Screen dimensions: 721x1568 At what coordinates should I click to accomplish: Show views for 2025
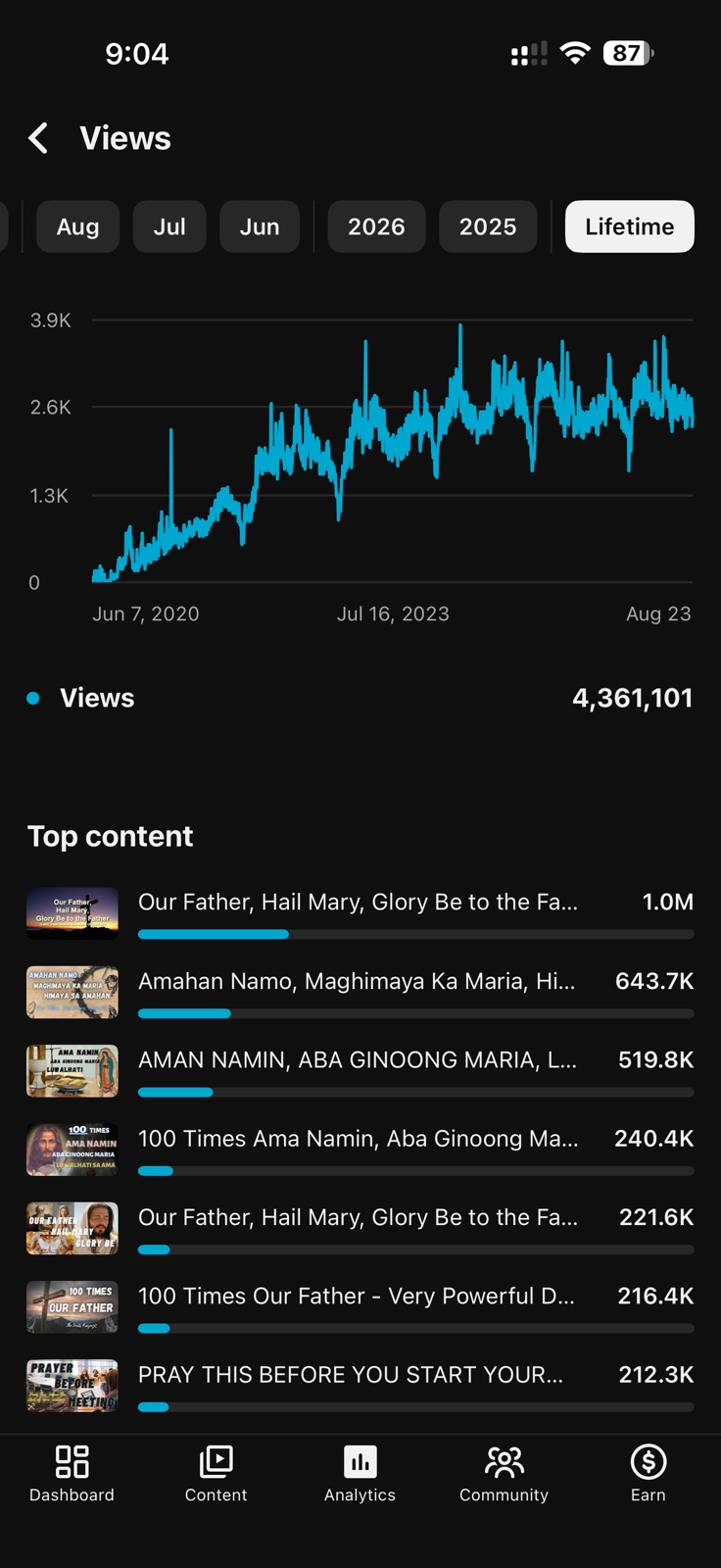pyautogui.click(x=488, y=226)
